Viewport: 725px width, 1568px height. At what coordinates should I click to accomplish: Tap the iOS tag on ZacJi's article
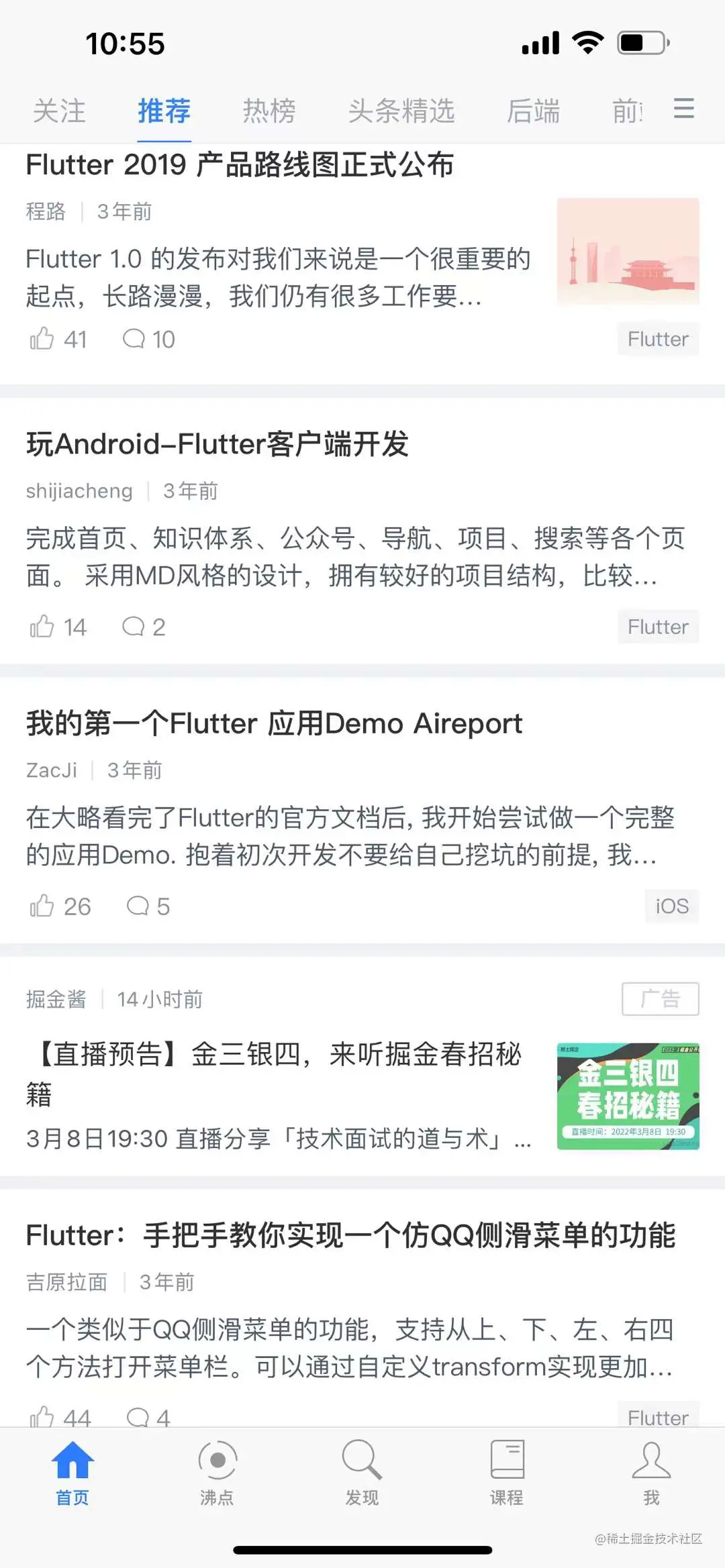[x=672, y=906]
